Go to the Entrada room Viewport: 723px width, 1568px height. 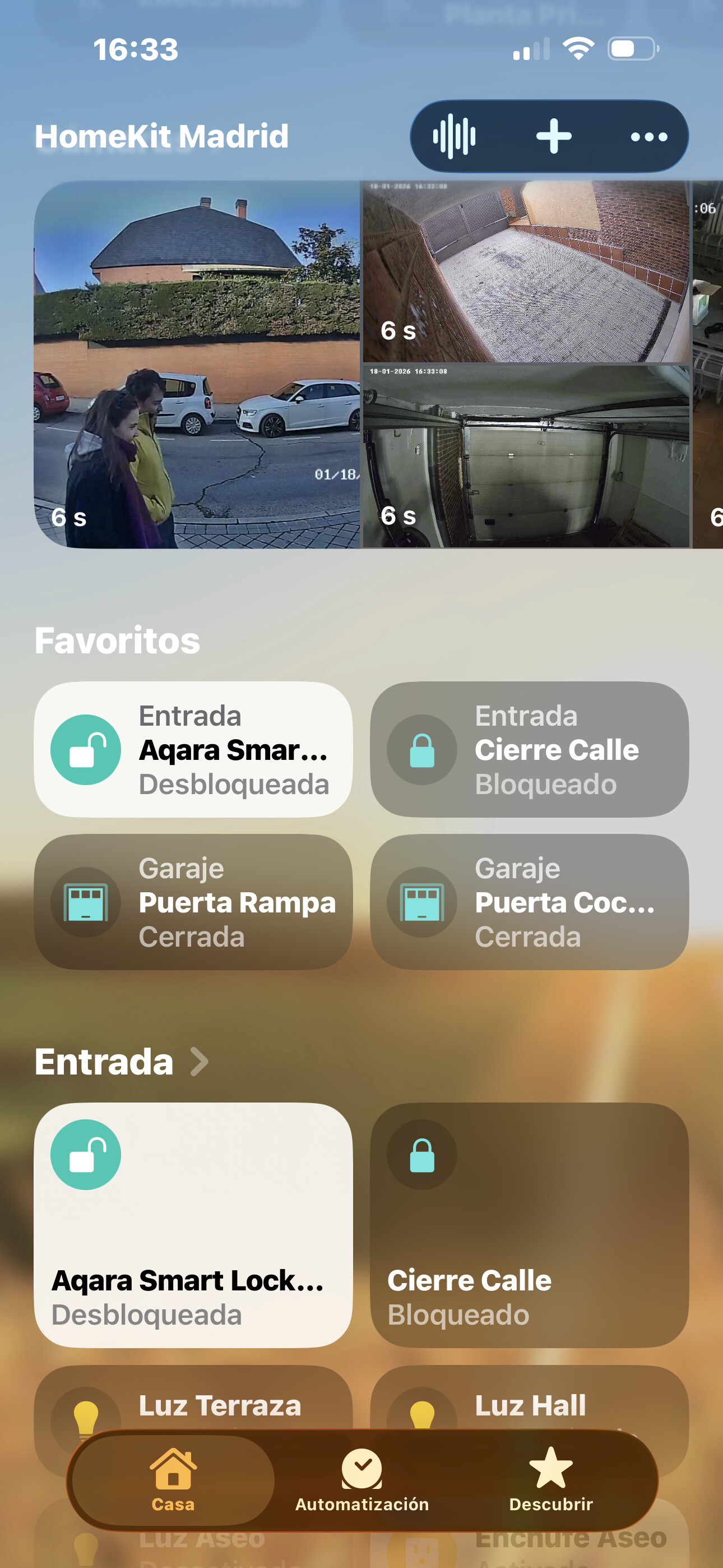tap(121, 1062)
